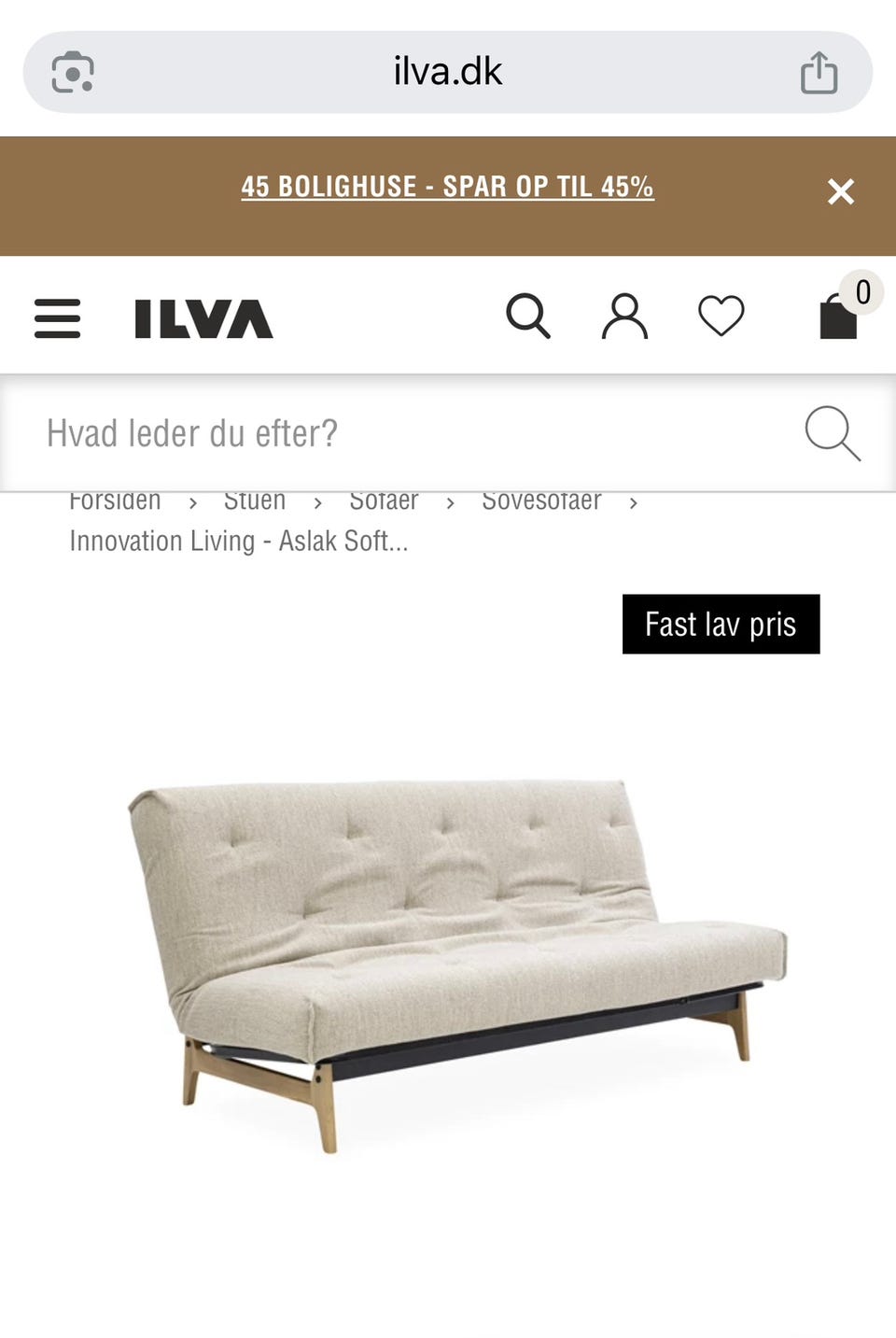Open the 45 BOLIGHUSE discount link
The height and width of the screenshot is (1338, 896).
447,187
